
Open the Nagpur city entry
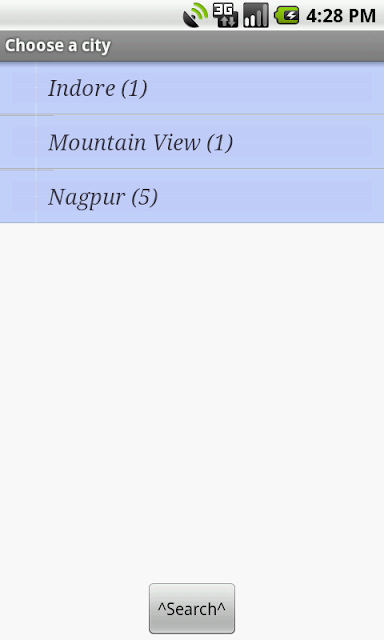(192, 196)
